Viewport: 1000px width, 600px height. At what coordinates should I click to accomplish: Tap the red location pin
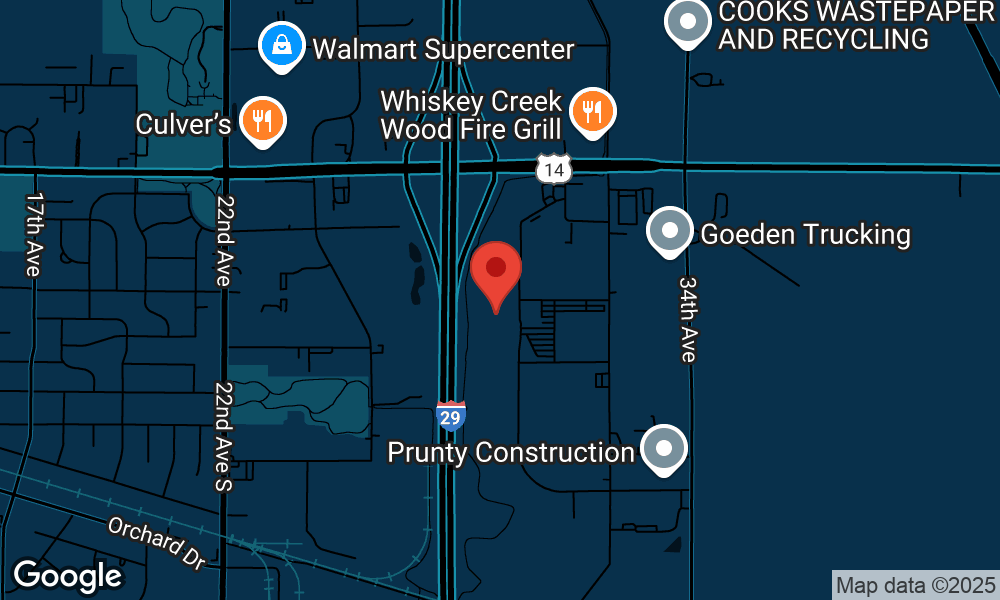496,270
